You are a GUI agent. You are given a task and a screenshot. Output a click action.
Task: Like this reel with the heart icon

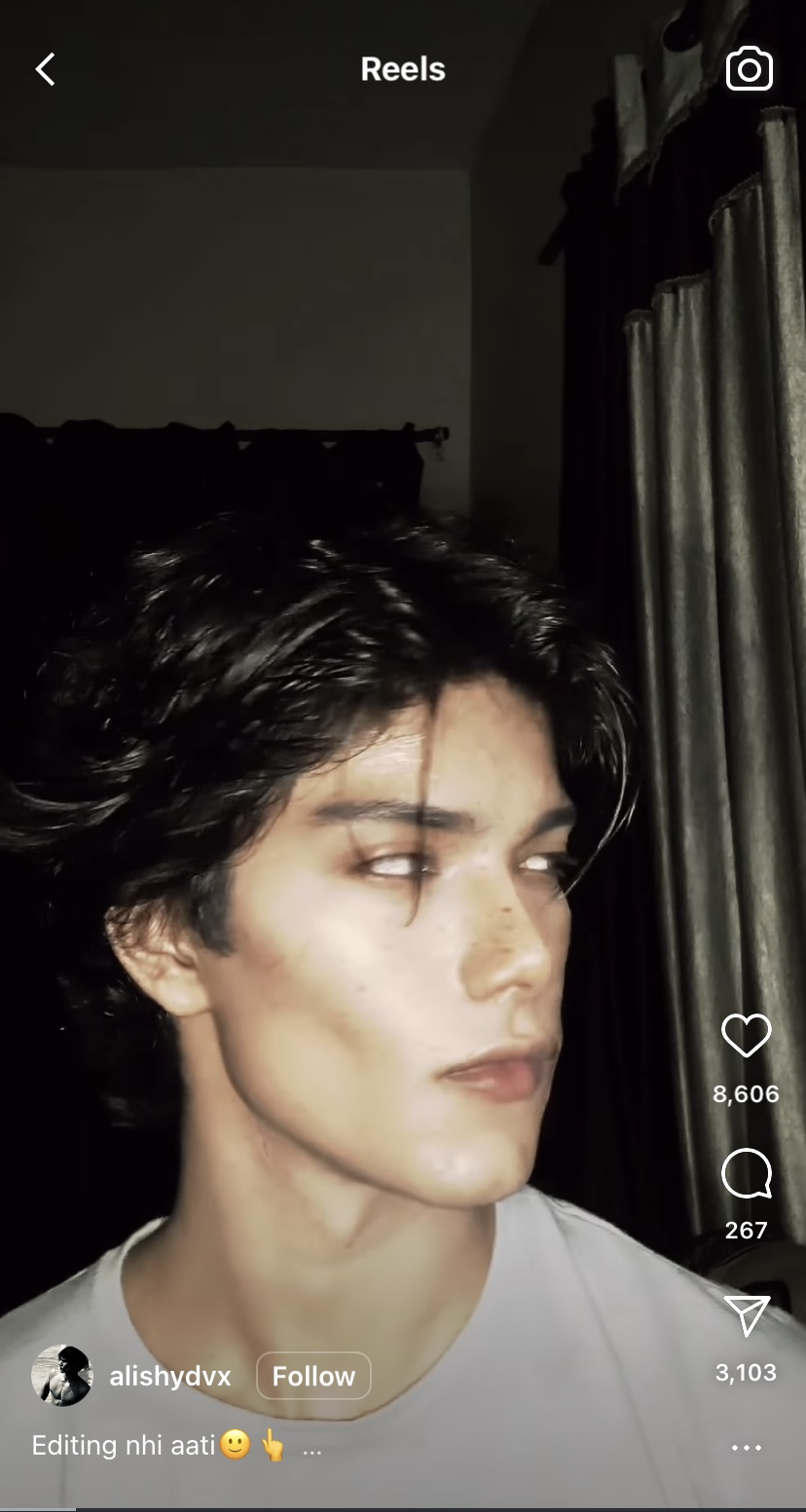coord(746,1036)
